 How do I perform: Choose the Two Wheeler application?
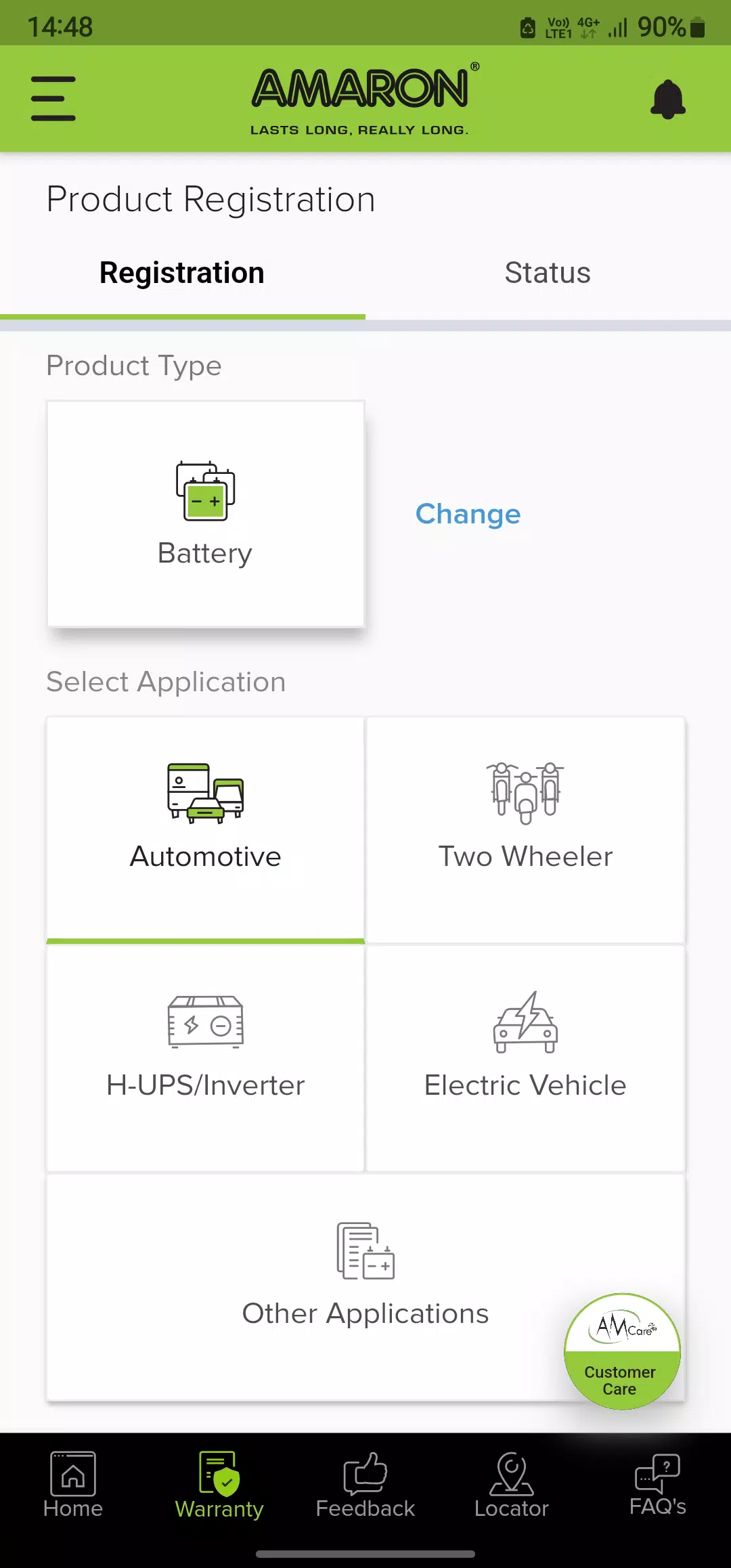(x=525, y=829)
